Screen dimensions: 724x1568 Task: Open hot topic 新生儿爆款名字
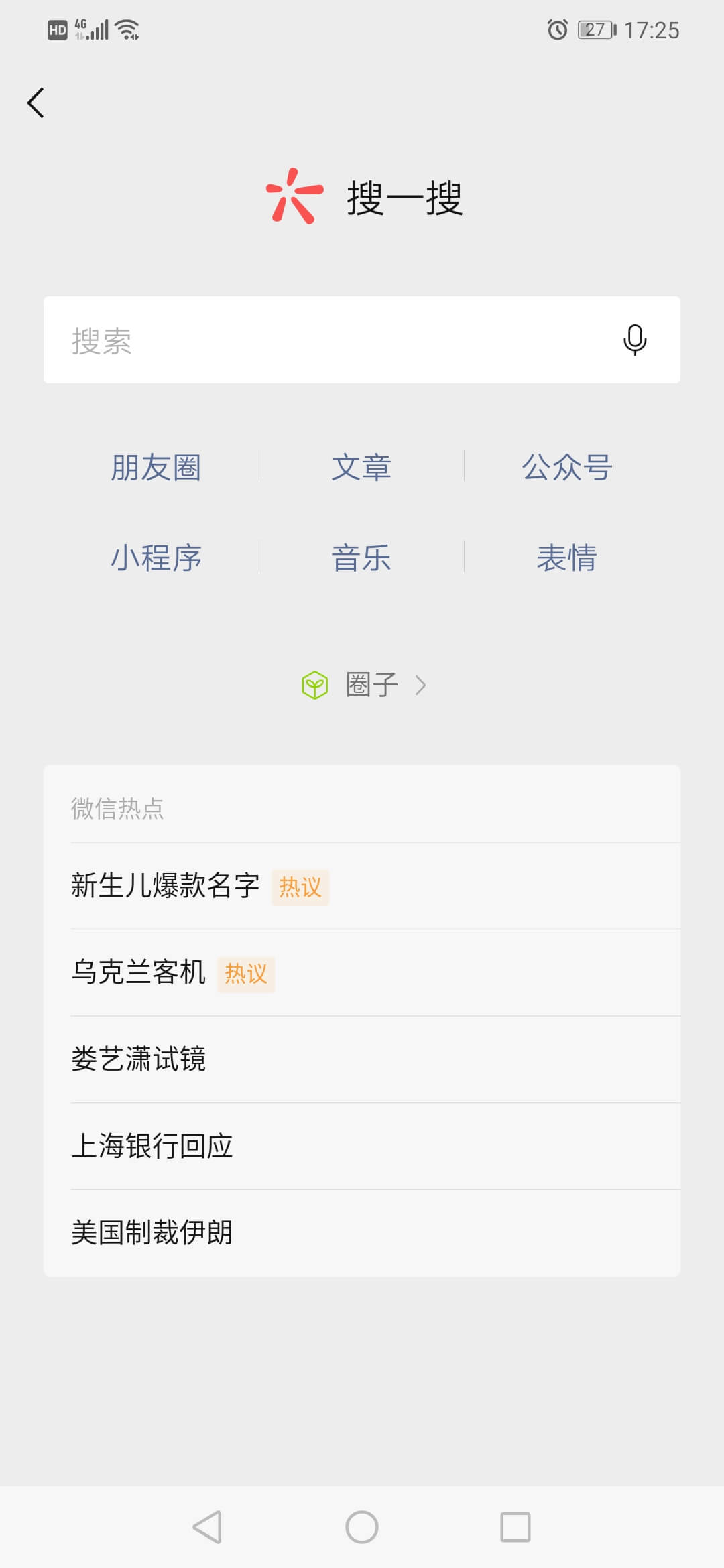pyautogui.click(x=166, y=886)
